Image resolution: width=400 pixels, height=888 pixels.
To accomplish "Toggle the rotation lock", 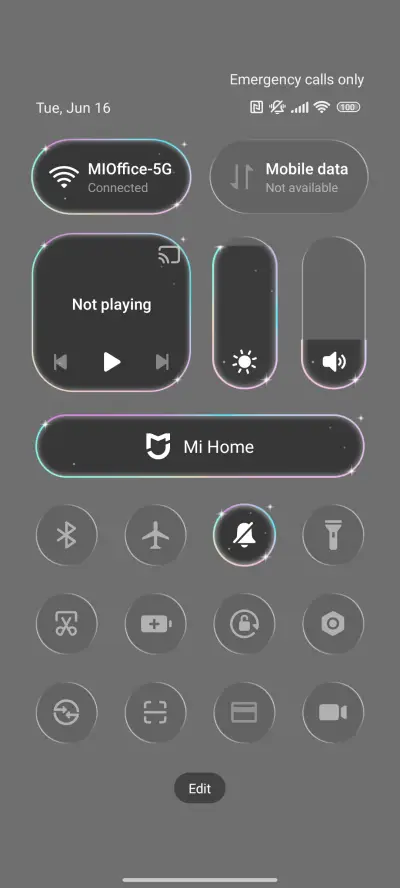I will [x=244, y=624].
